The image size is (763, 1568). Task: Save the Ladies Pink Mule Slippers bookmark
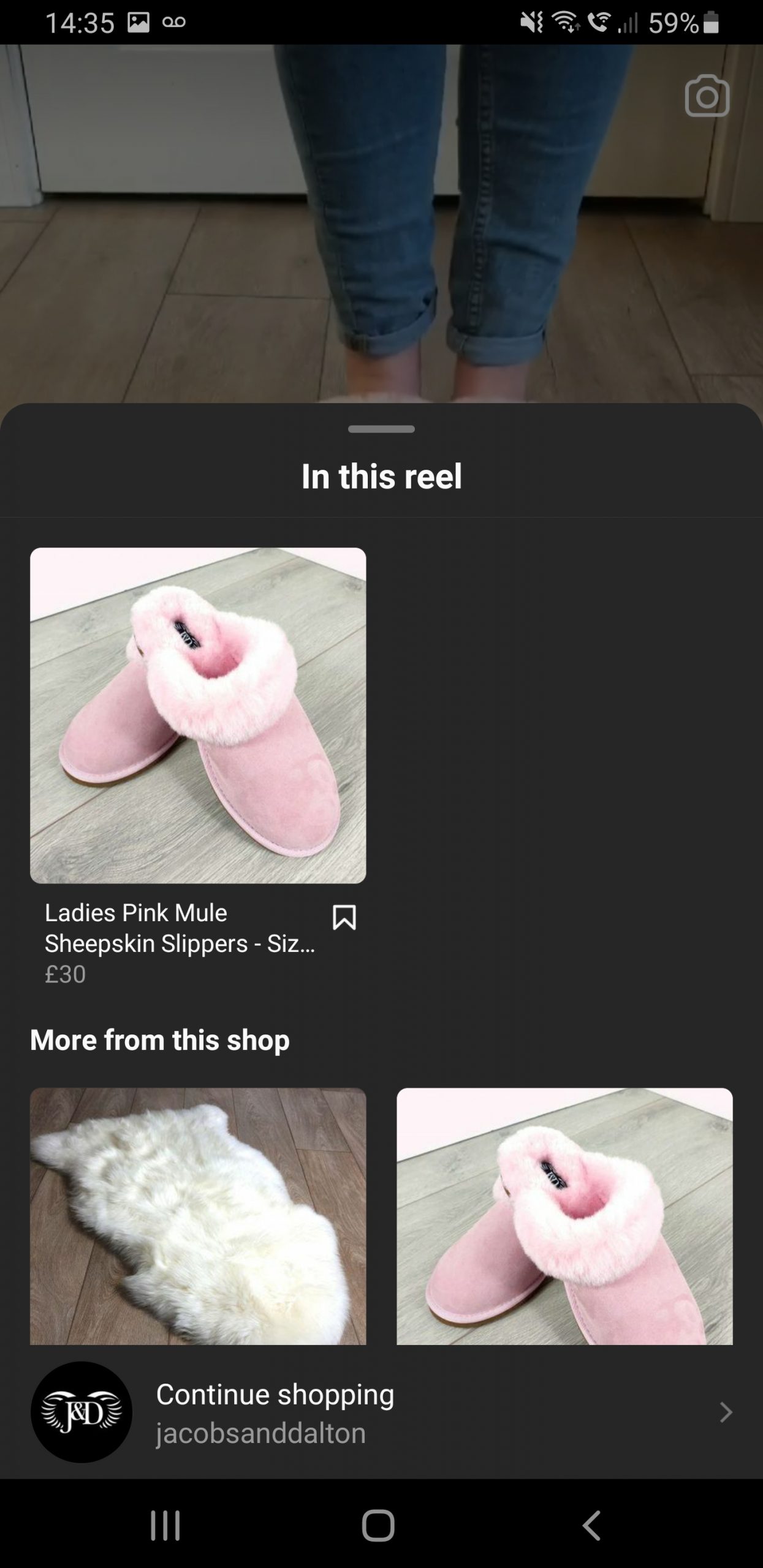click(344, 918)
